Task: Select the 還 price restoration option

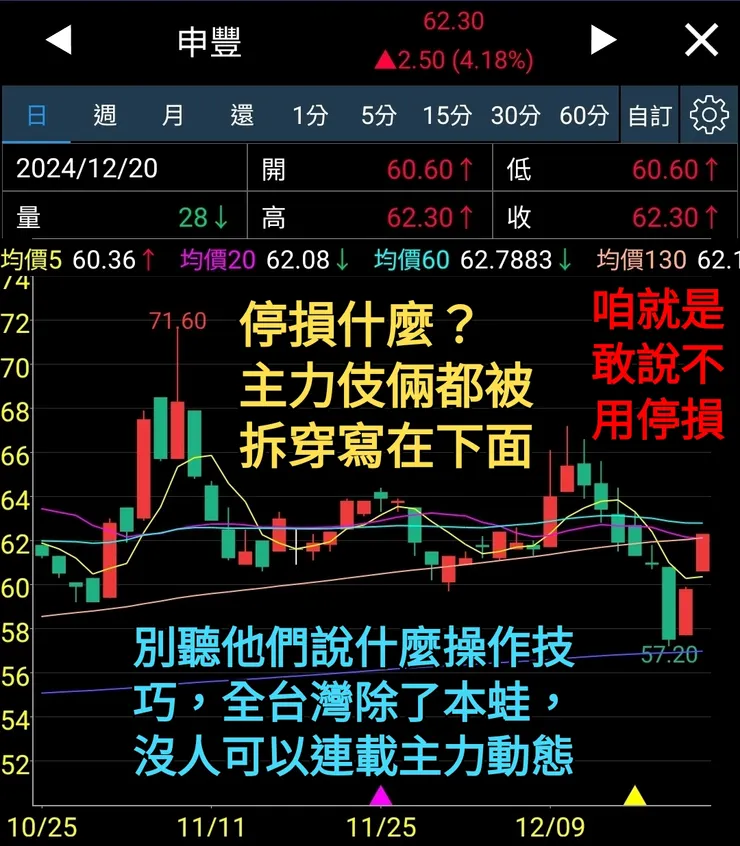Action: click(240, 115)
